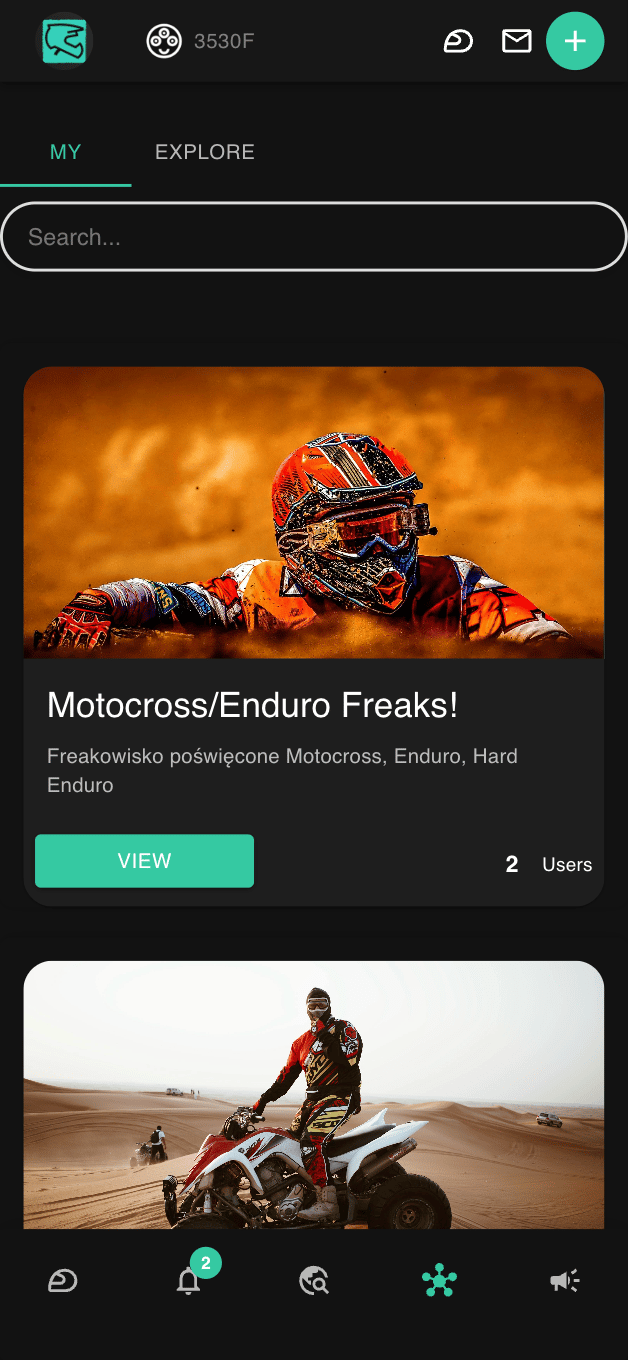Image resolution: width=628 pixels, height=1360 pixels.
Task: Go to the helmet tab in bottom navigation
Action: coord(63,1280)
